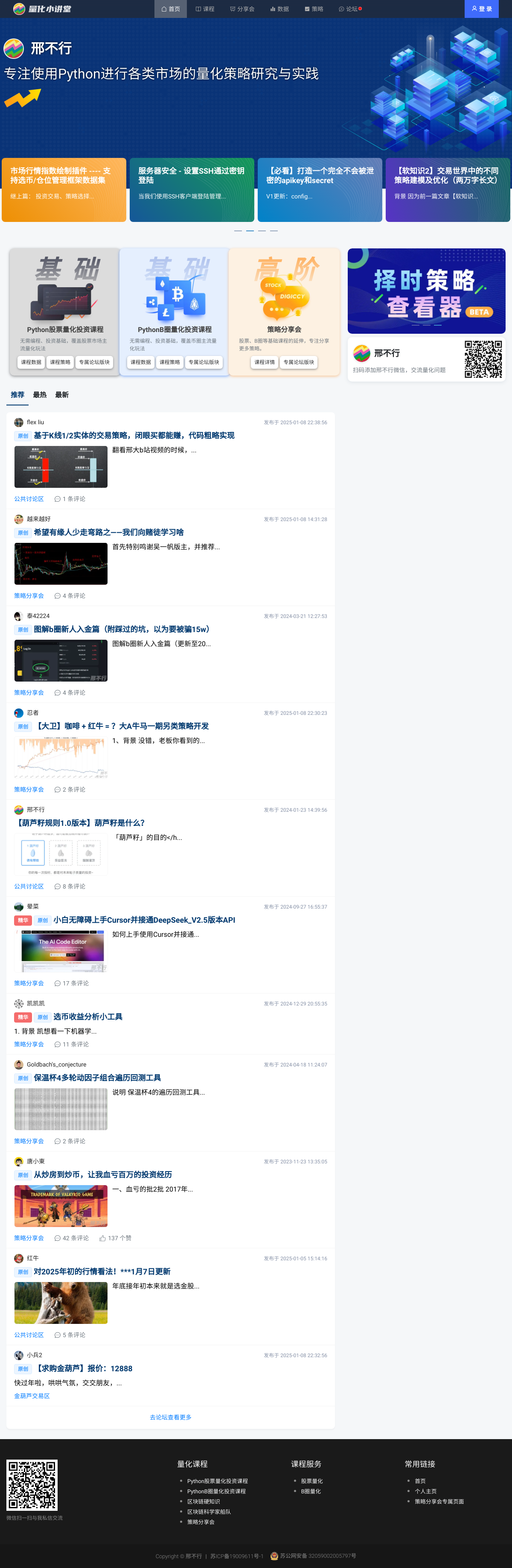This screenshot has width=512, height=1568.
Task: Tap 课程数据 under Python股票量化投资课程
Action: click(x=31, y=362)
